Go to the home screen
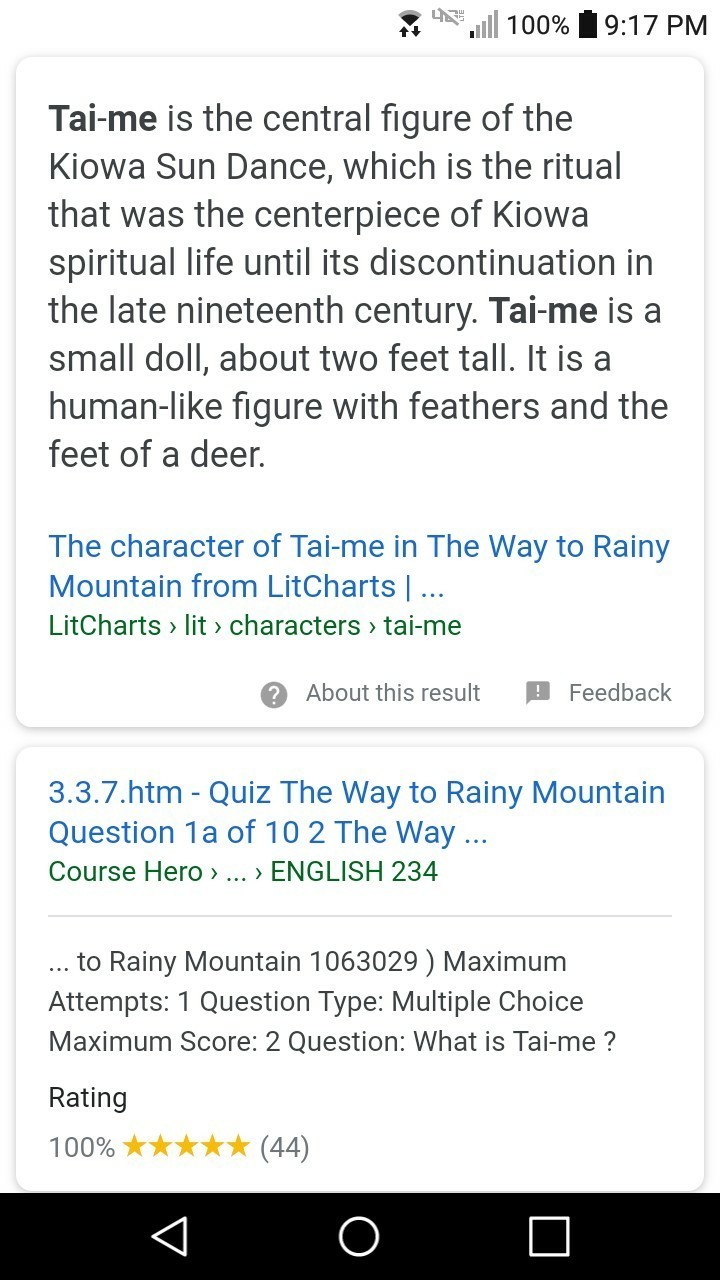 tap(359, 1236)
